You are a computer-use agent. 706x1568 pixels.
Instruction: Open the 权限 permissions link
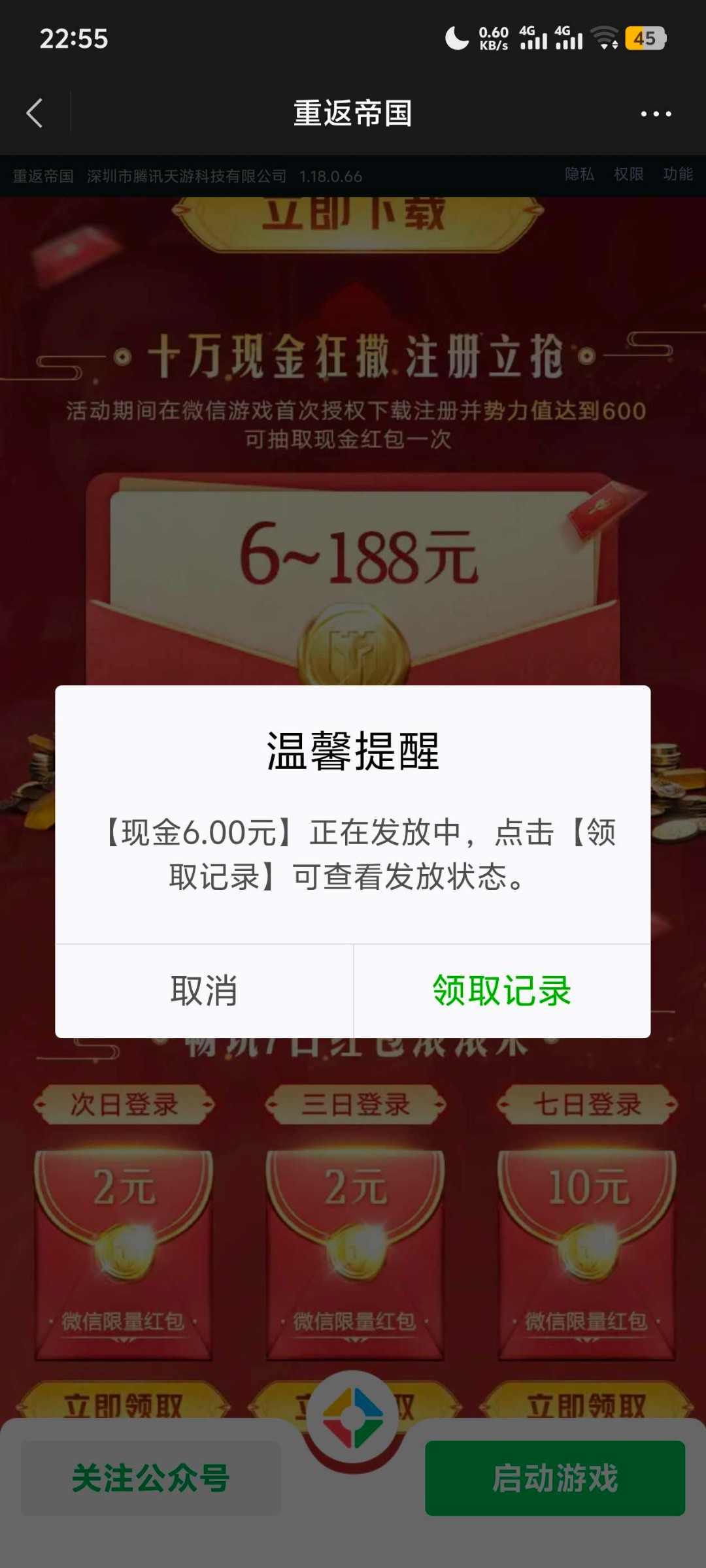(x=628, y=174)
